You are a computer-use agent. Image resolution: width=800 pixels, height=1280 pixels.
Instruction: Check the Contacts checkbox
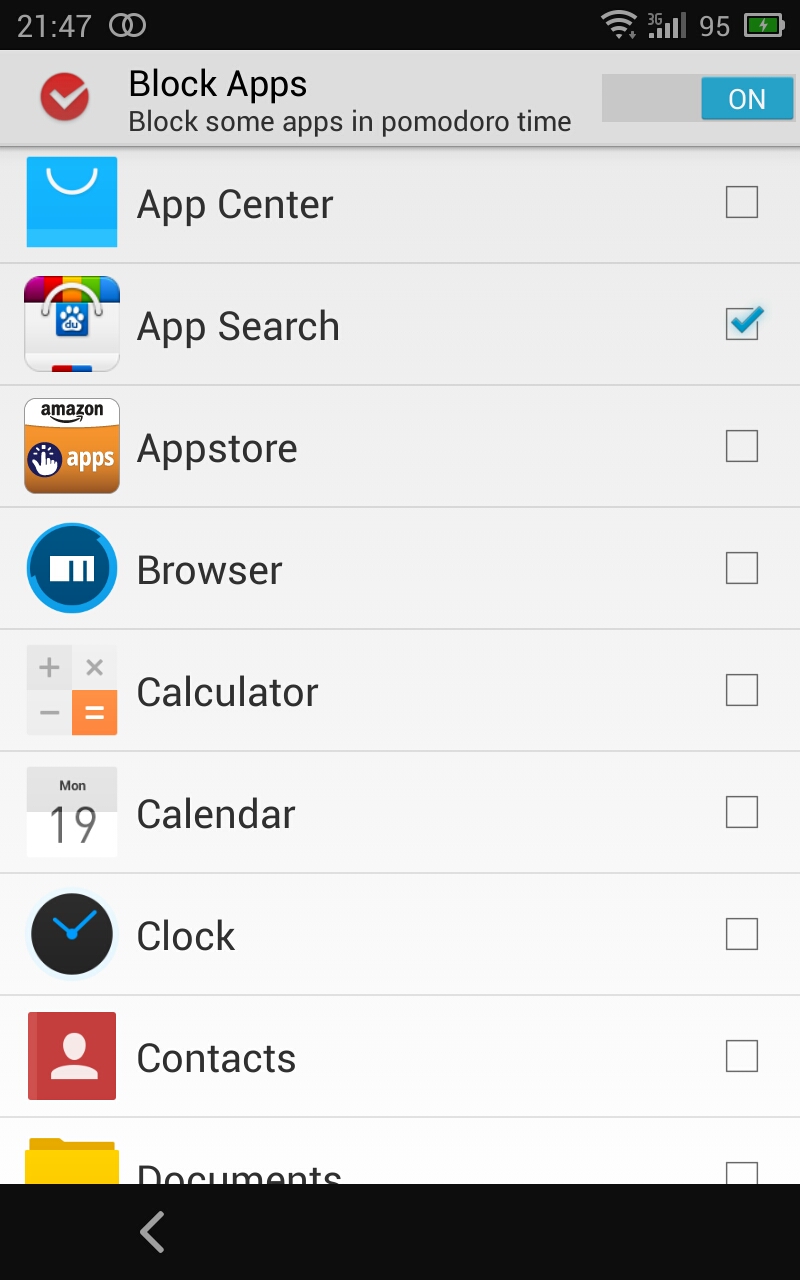742,1055
